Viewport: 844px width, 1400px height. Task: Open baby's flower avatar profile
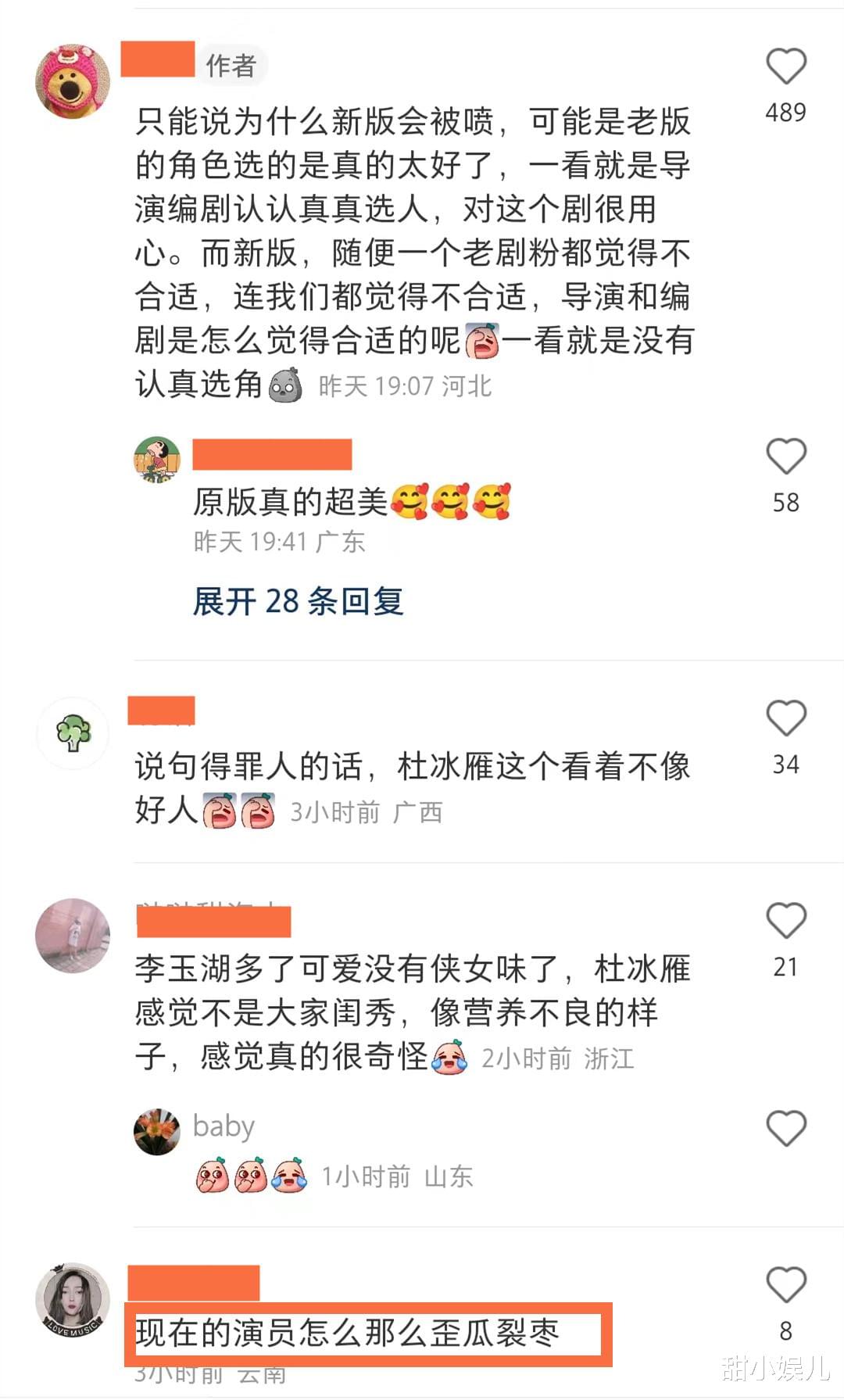pos(157,1131)
